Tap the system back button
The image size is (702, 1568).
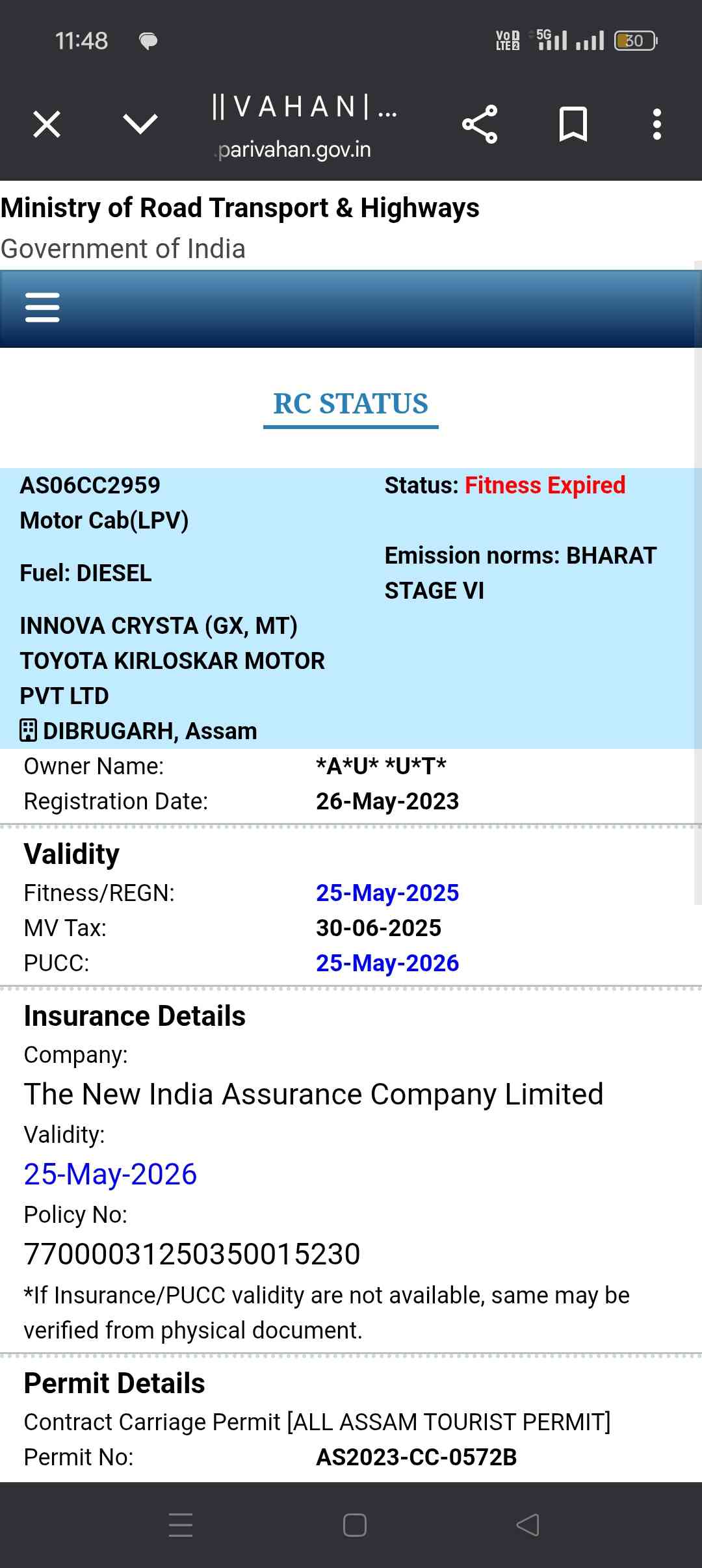coord(527,1524)
